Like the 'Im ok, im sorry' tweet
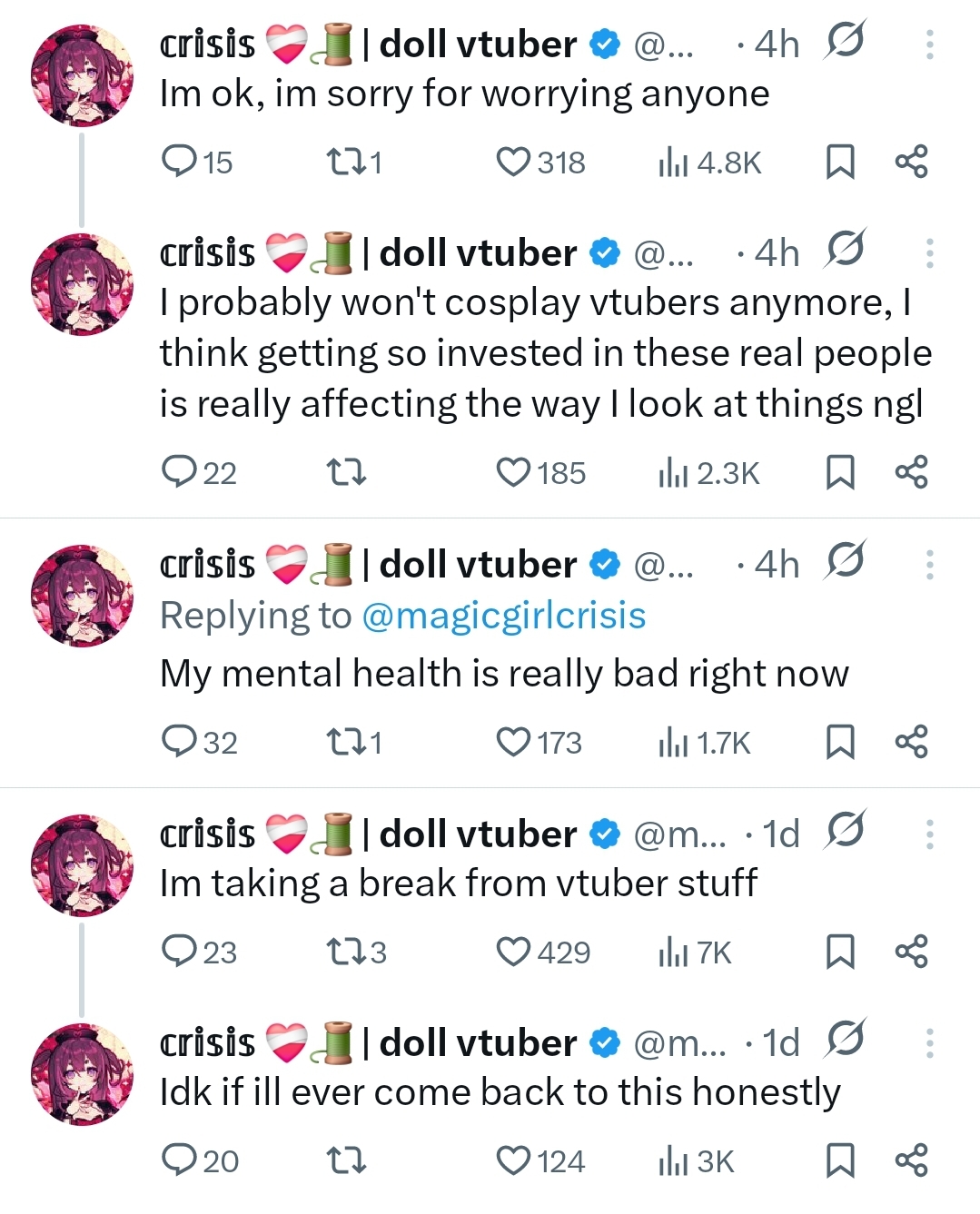 click(513, 163)
